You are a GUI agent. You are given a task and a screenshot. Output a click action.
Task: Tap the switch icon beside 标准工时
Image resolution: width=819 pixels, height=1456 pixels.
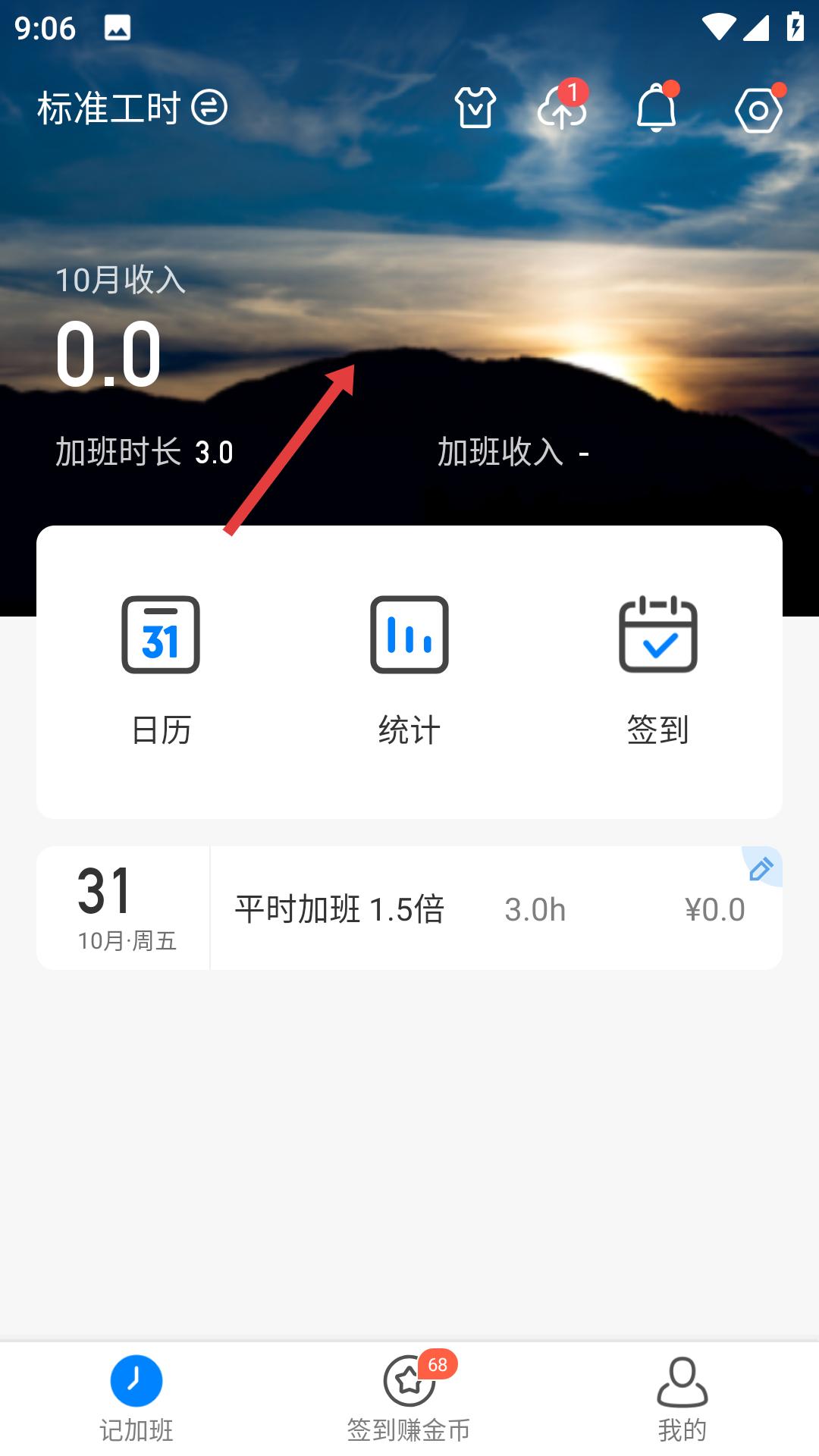[210, 108]
